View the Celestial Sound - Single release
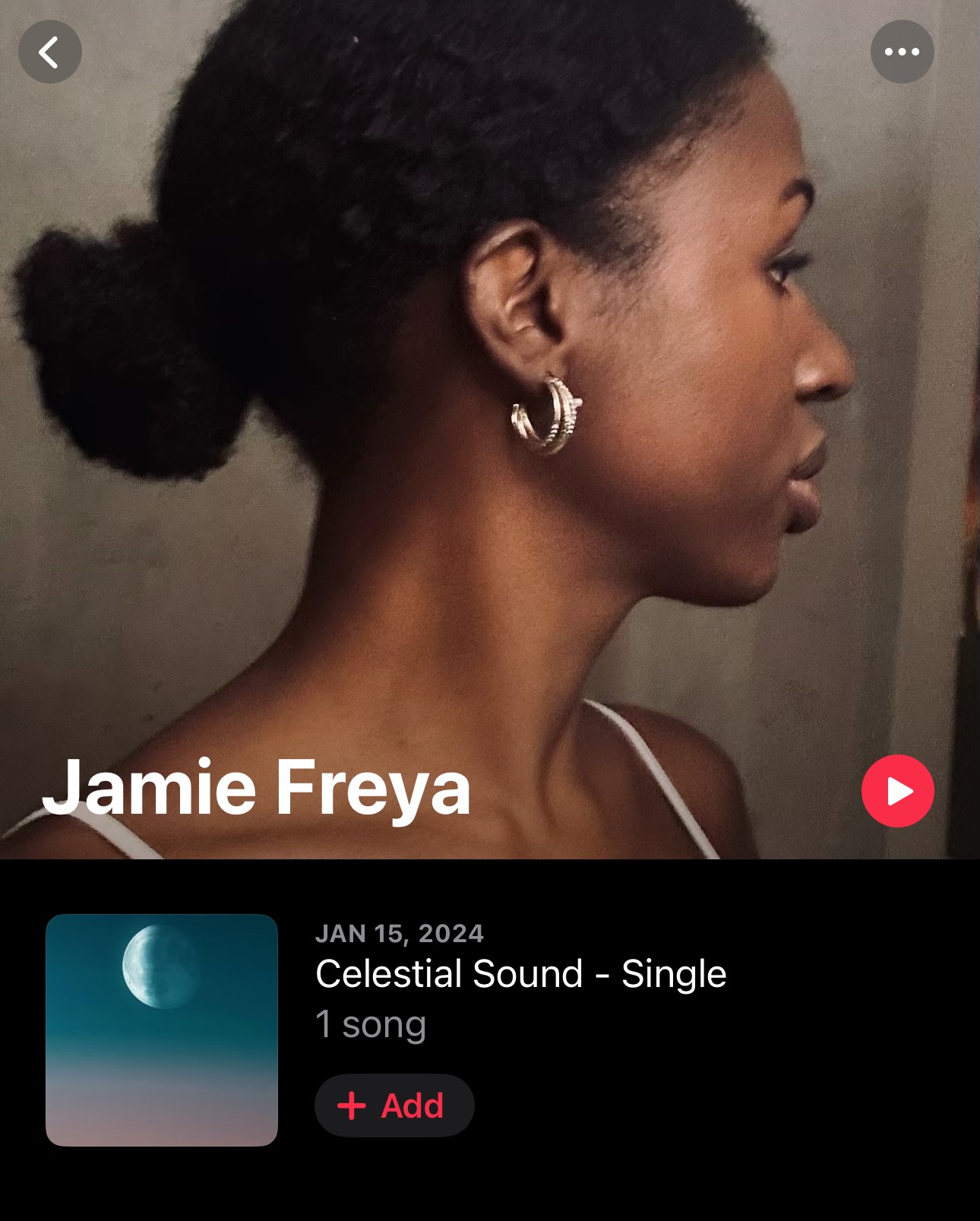The width and height of the screenshot is (980, 1221). point(520,974)
